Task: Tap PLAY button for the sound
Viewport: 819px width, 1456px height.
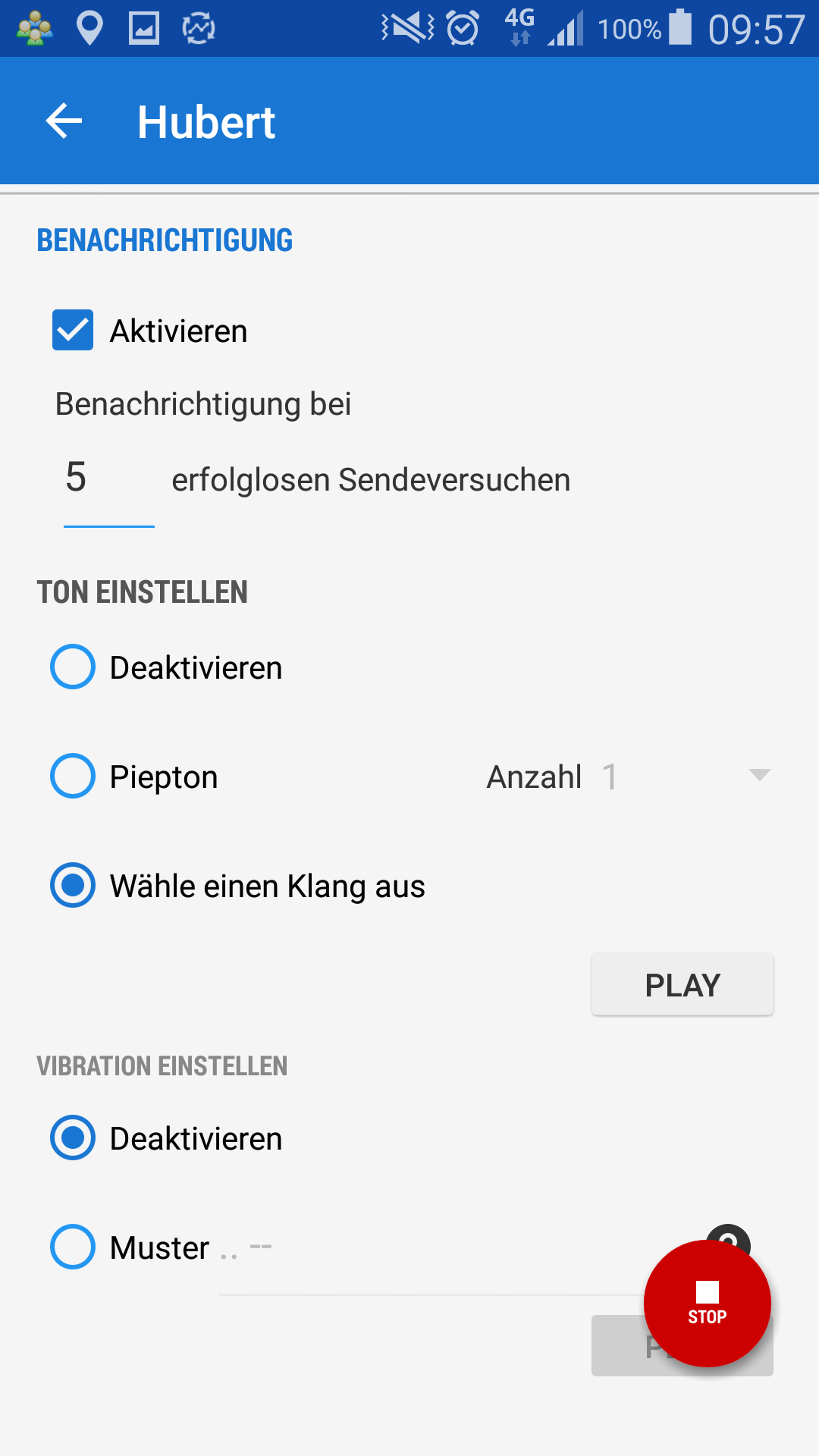Action: 682,985
